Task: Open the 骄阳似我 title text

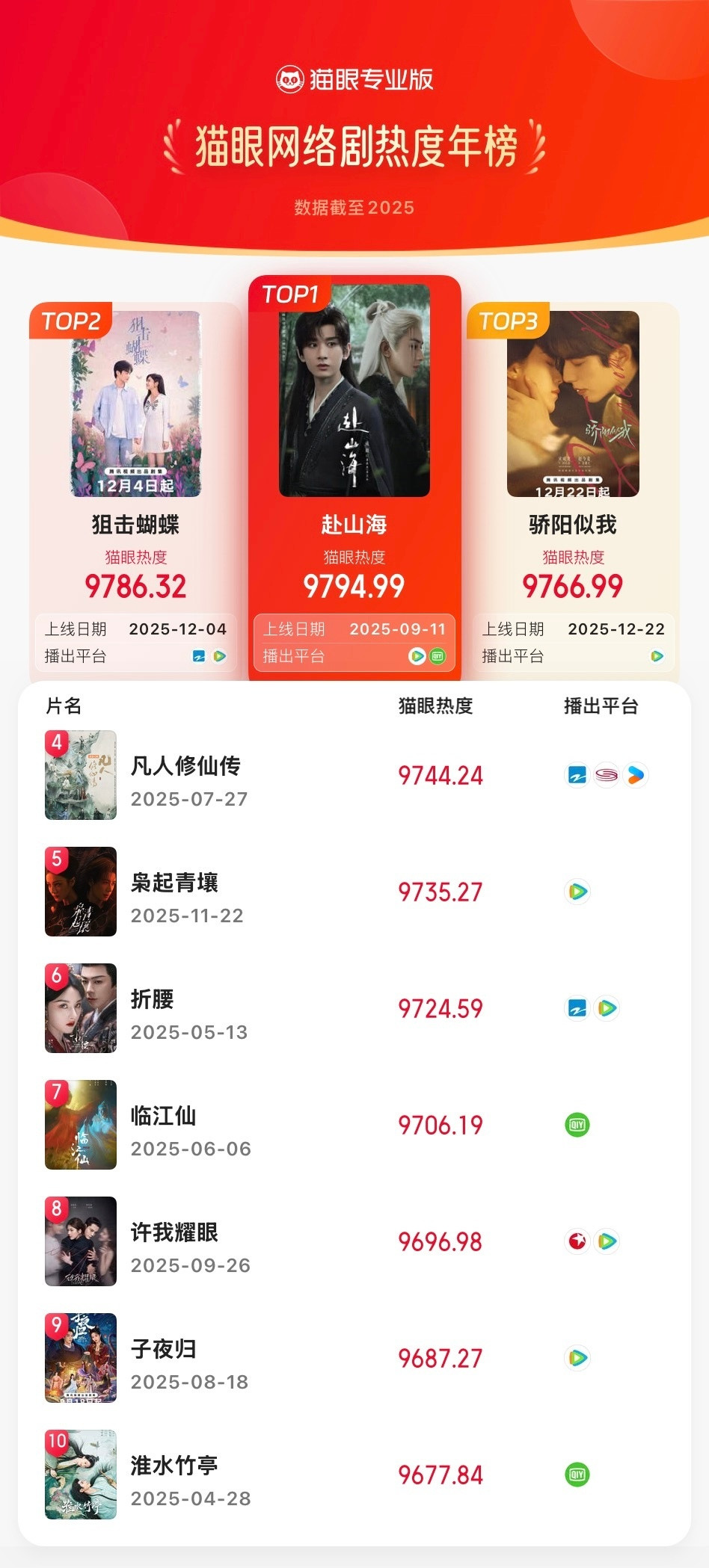Action: [572, 525]
